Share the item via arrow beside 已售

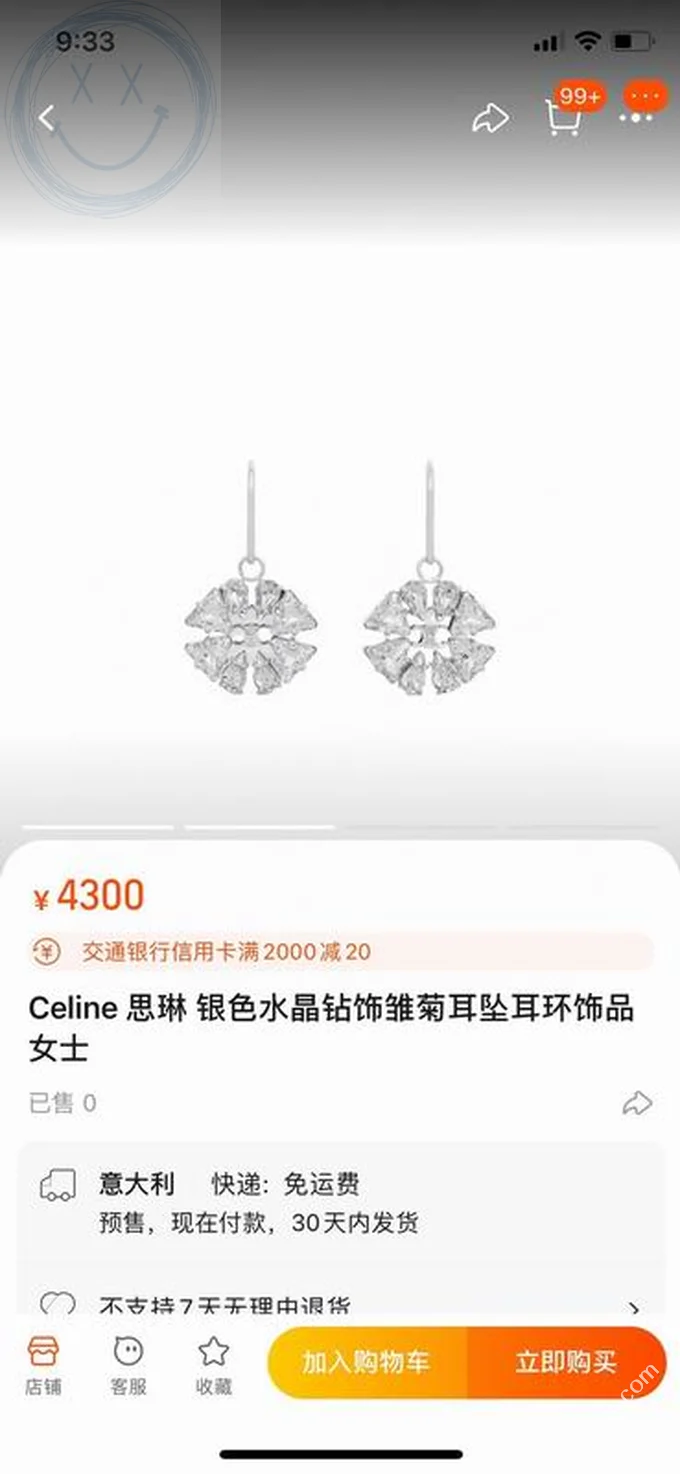pos(637,1103)
